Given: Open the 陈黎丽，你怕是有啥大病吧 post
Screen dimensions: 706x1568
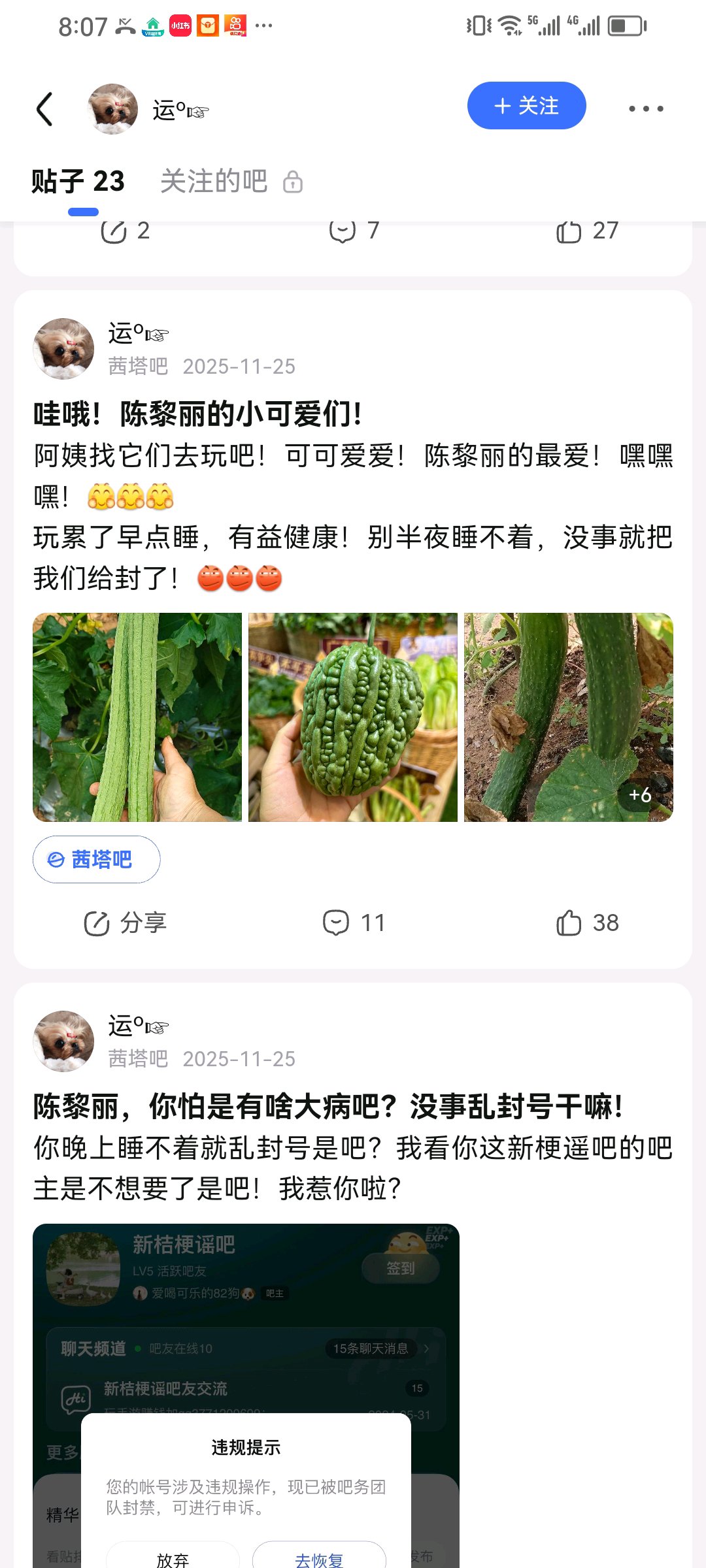Looking at the screenshot, I should [x=328, y=1107].
